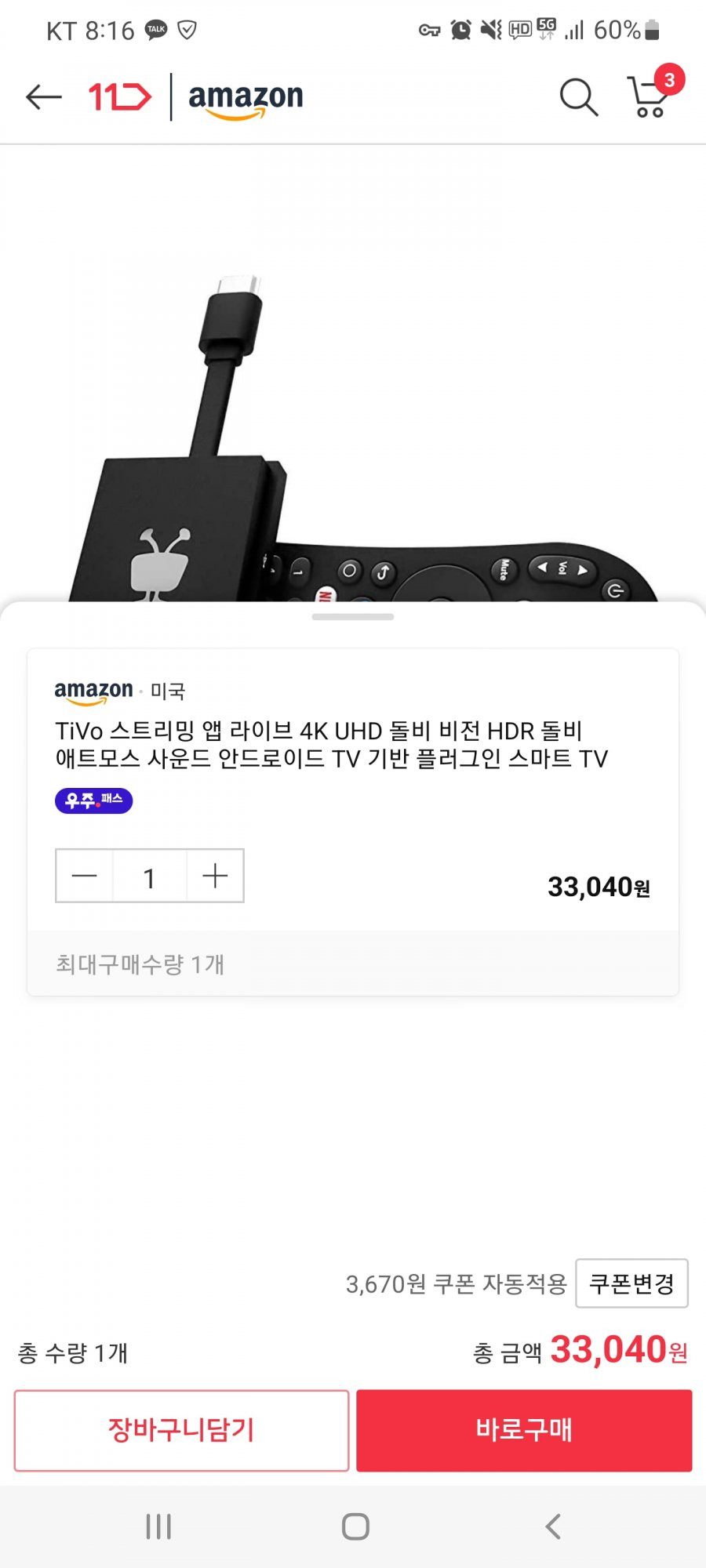Go to the home screen
The height and width of the screenshot is (1568, 706).
click(355, 1526)
